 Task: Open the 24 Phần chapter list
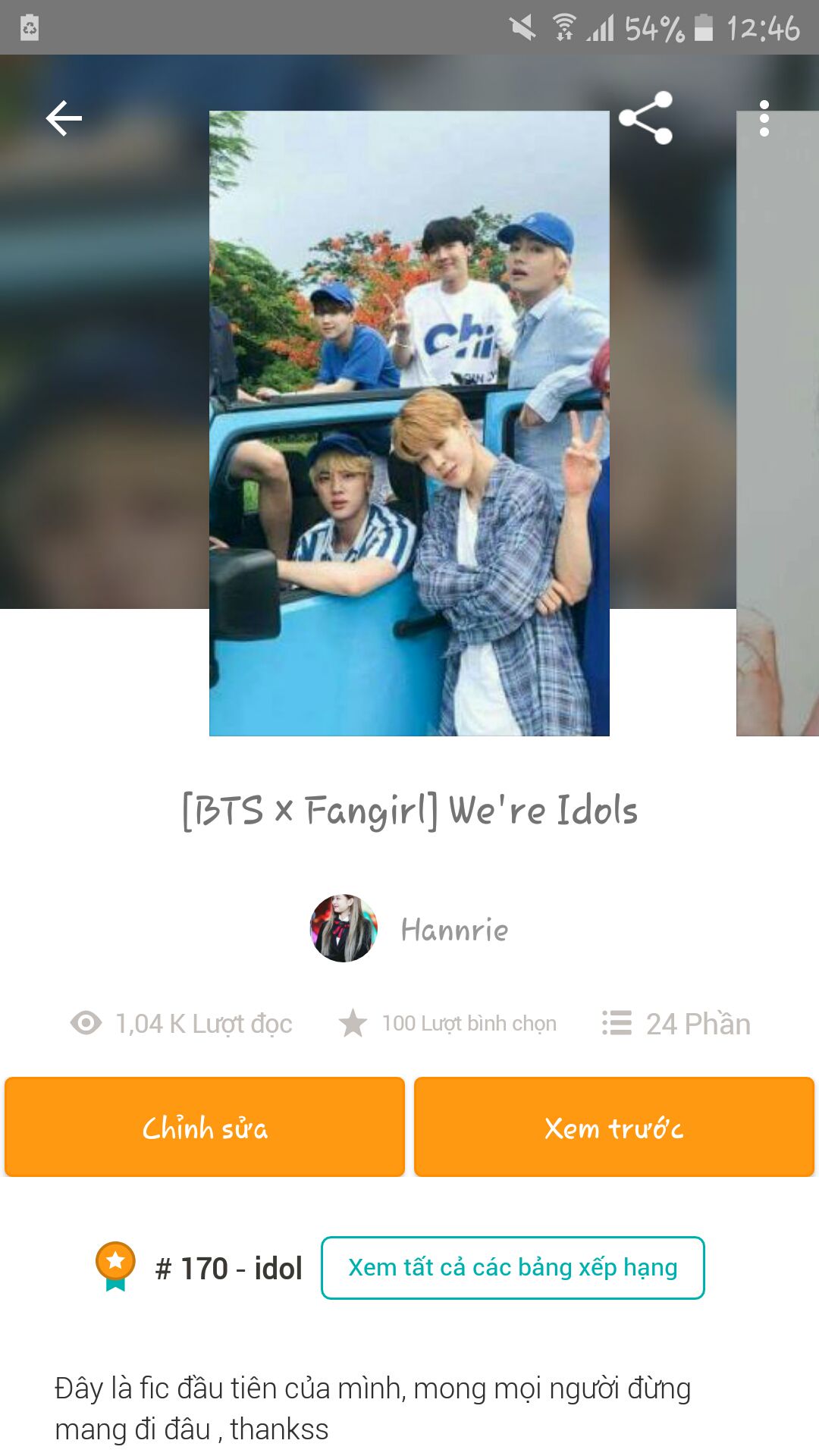tap(676, 1024)
